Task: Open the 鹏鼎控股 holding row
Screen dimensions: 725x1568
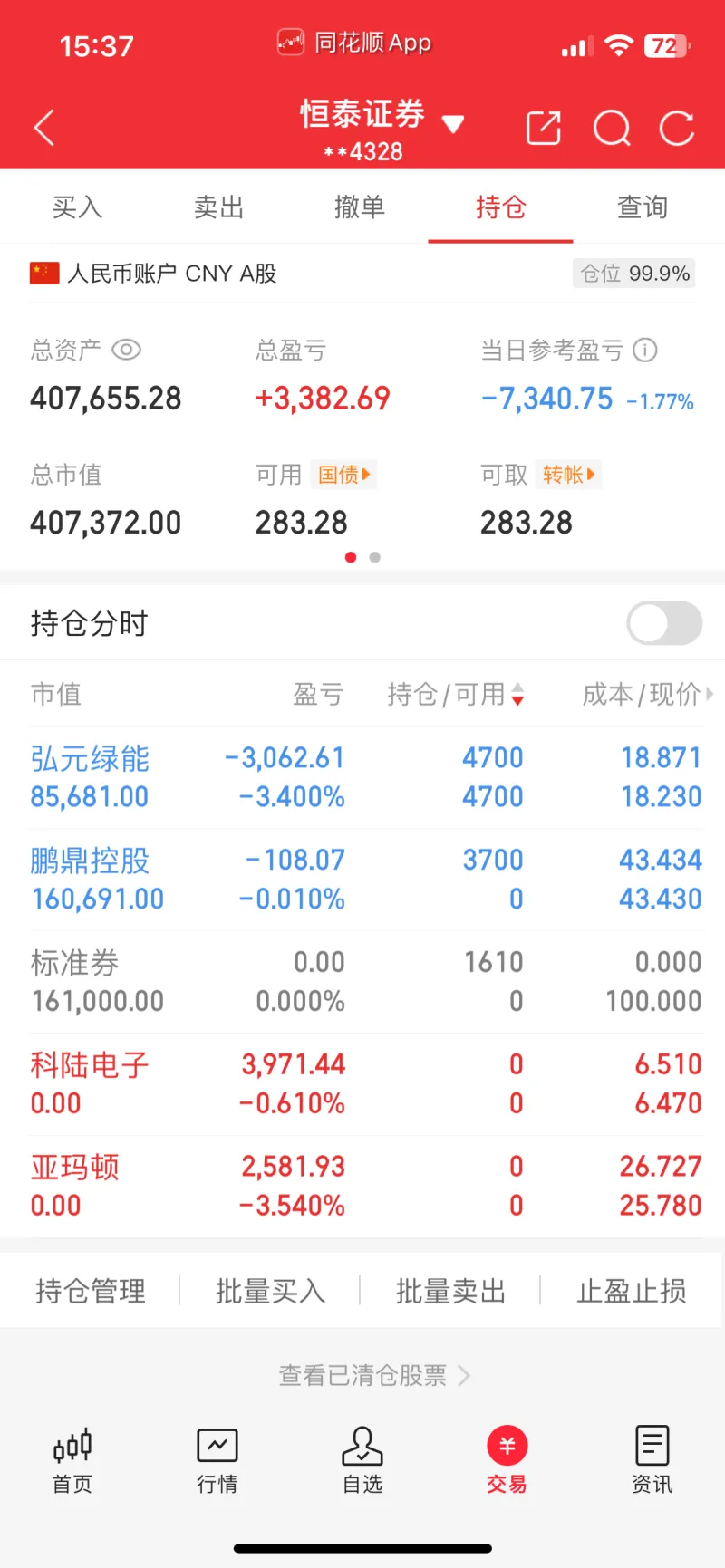Action: (x=362, y=880)
